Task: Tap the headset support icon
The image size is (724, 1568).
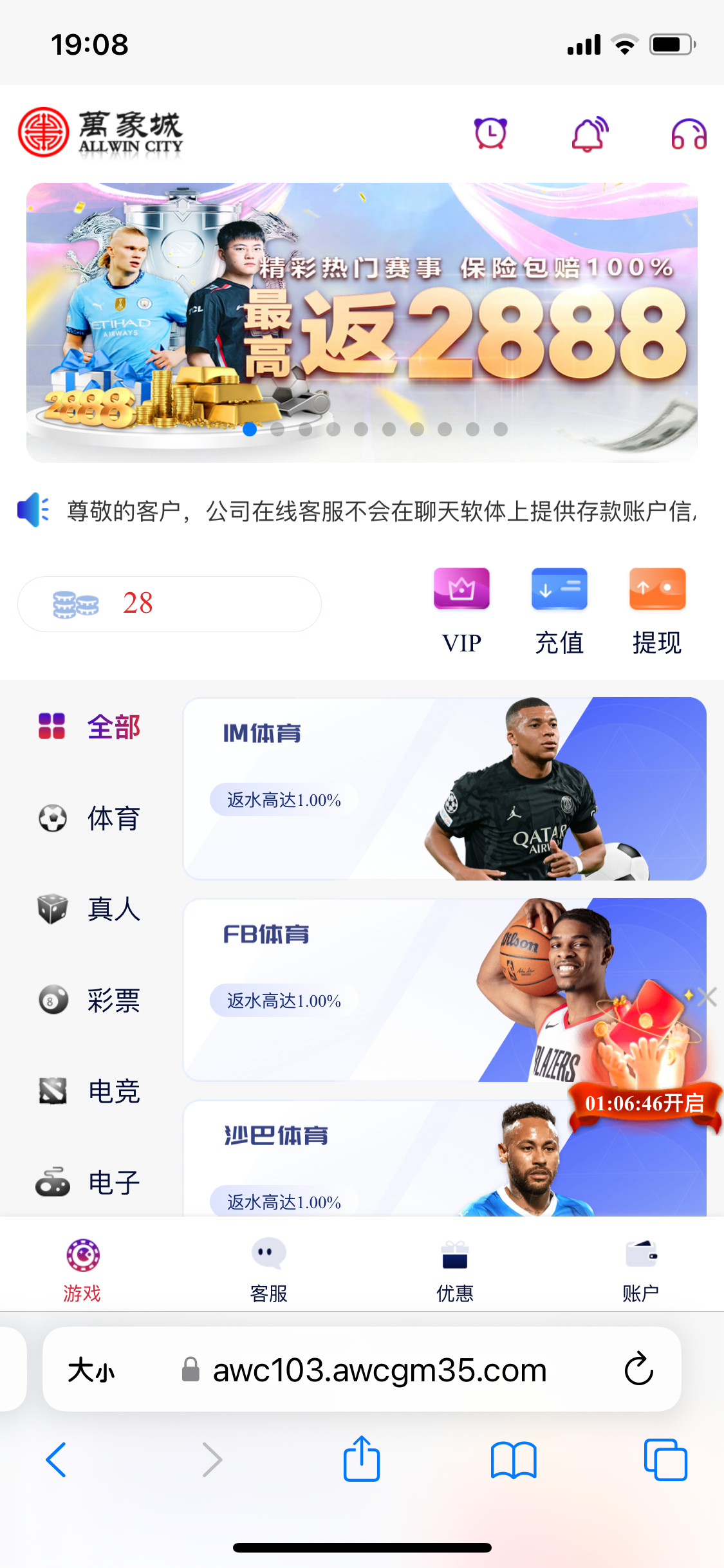Action: [x=689, y=134]
